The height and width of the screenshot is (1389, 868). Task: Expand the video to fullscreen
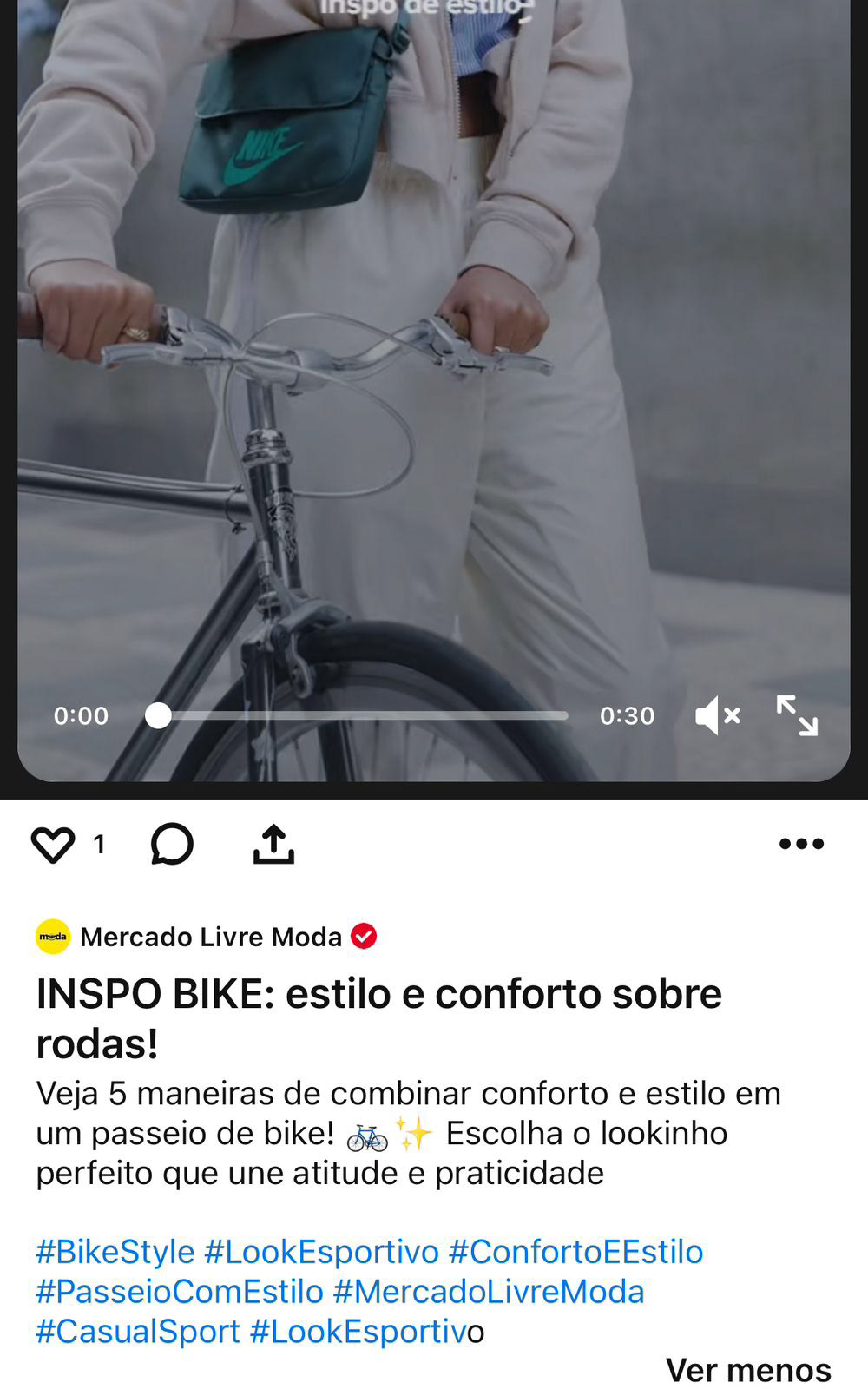tap(797, 716)
